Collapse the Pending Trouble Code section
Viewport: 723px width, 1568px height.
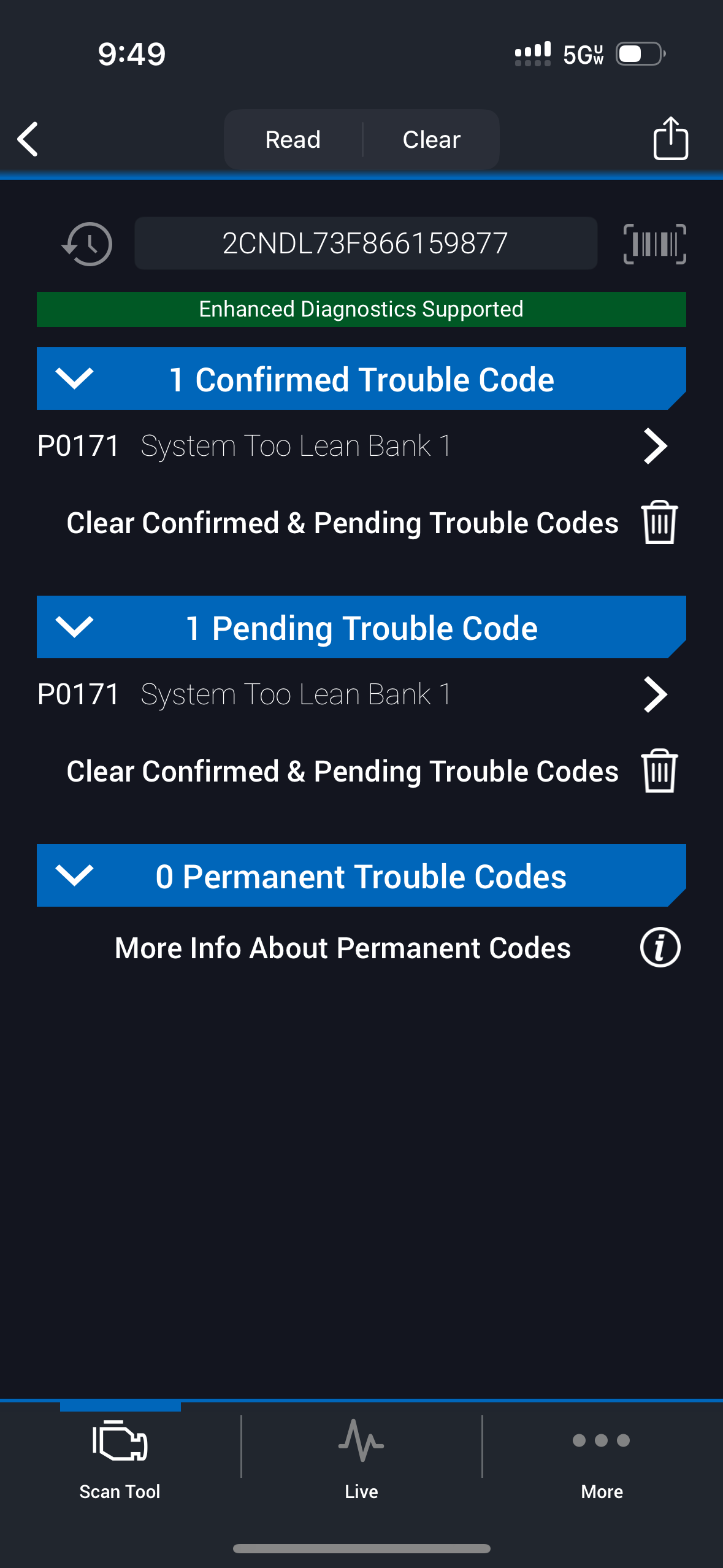click(x=74, y=627)
